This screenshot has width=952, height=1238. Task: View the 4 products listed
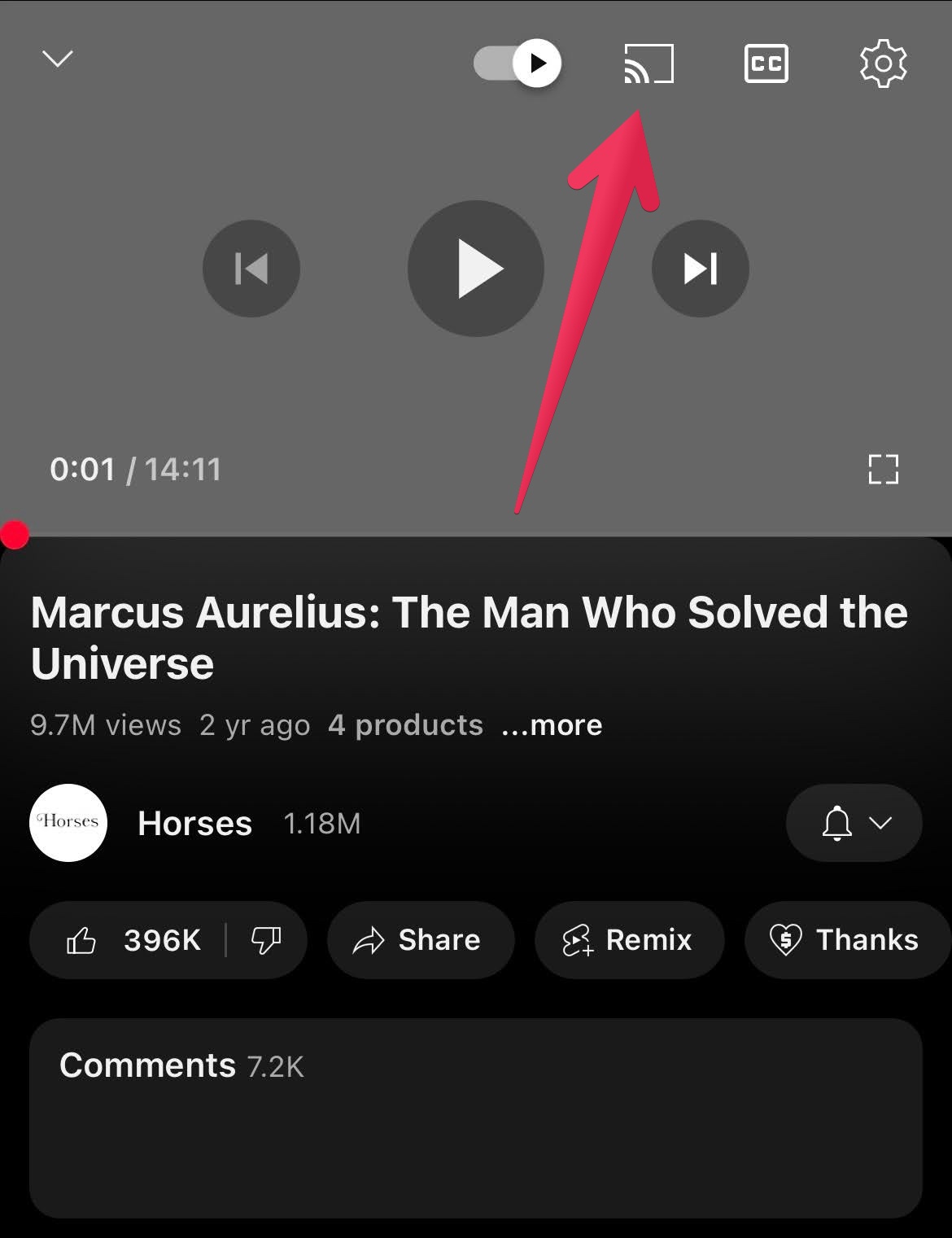tap(404, 724)
